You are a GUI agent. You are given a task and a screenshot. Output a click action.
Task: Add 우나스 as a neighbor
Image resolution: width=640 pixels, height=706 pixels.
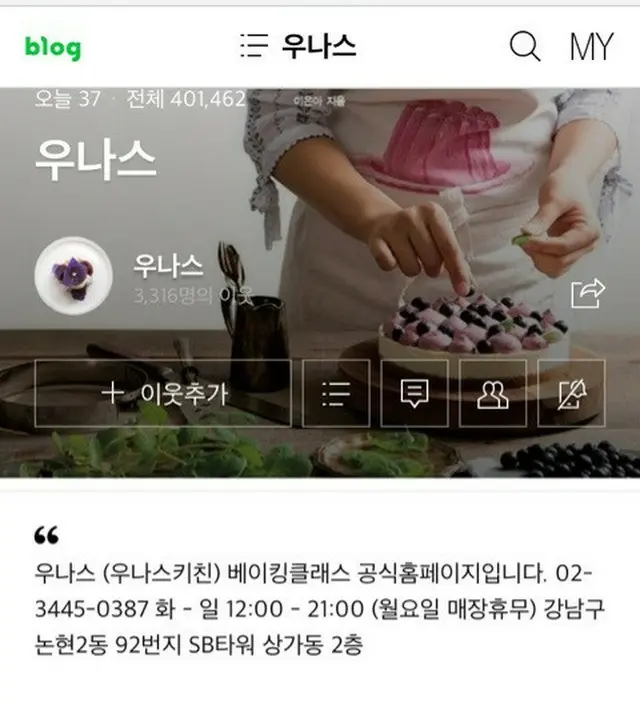click(163, 394)
